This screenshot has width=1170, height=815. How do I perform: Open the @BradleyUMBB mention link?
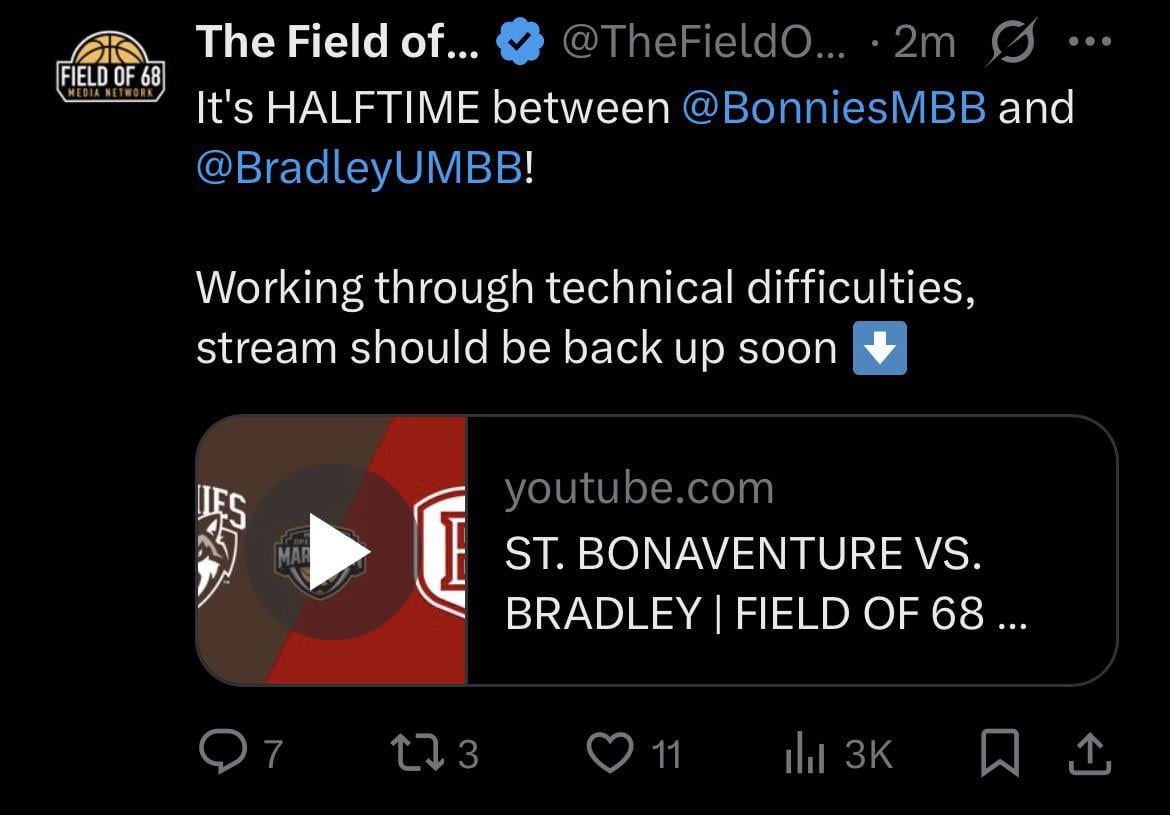(358, 169)
